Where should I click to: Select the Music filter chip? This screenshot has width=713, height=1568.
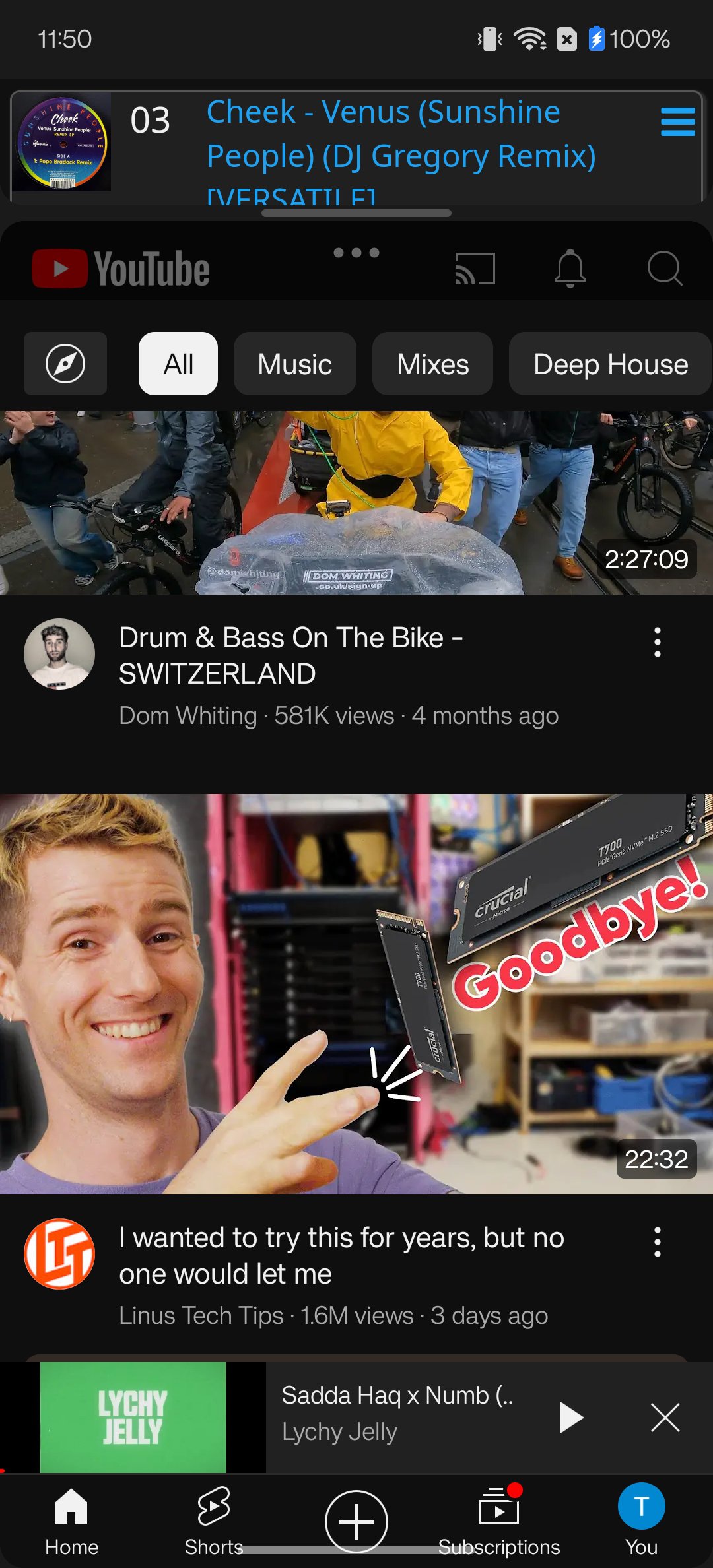pos(294,364)
